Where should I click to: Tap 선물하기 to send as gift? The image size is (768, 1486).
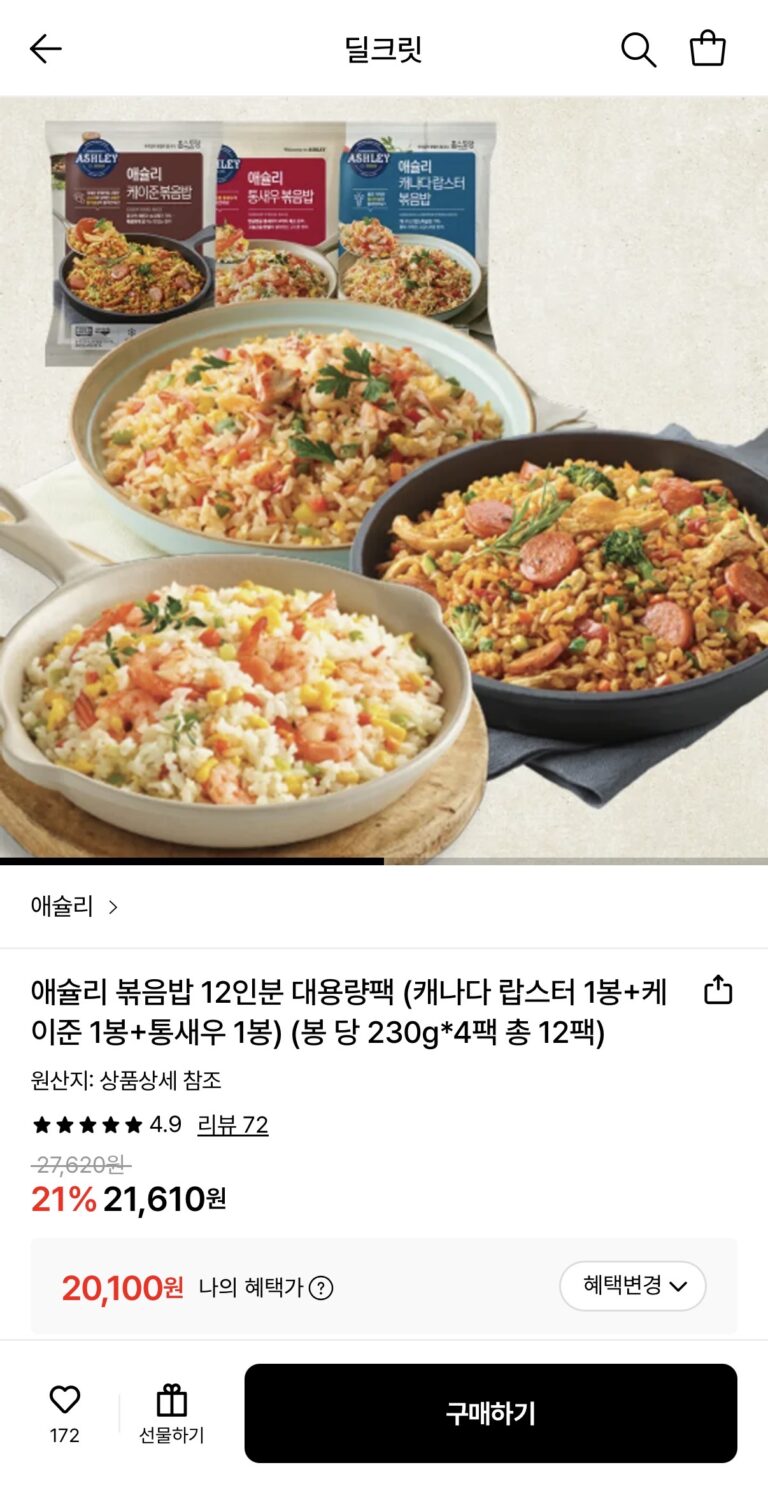pos(171,1413)
